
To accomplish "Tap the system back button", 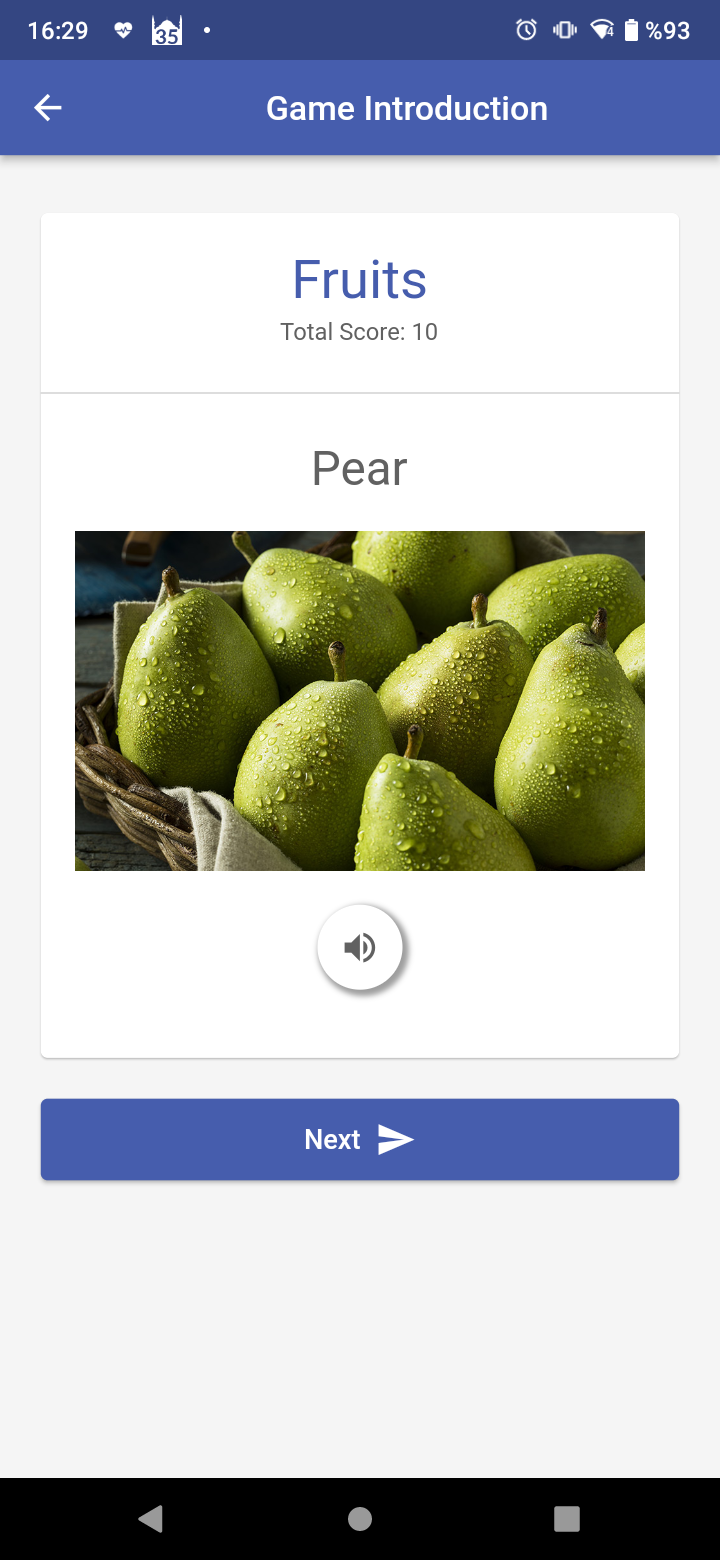I will (151, 1519).
